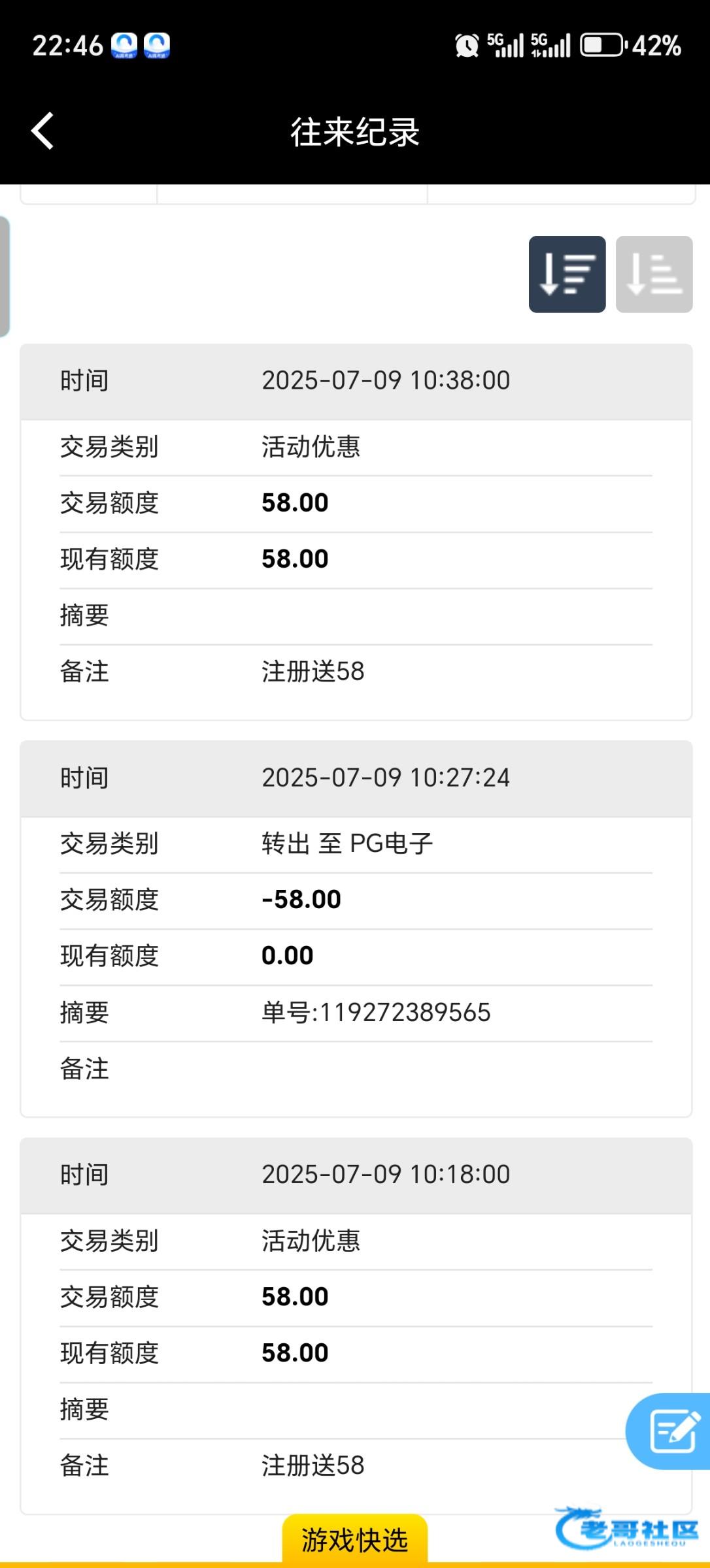Tap the blue floating edit note button
Image resolution: width=710 pixels, height=1568 pixels.
669,1431
